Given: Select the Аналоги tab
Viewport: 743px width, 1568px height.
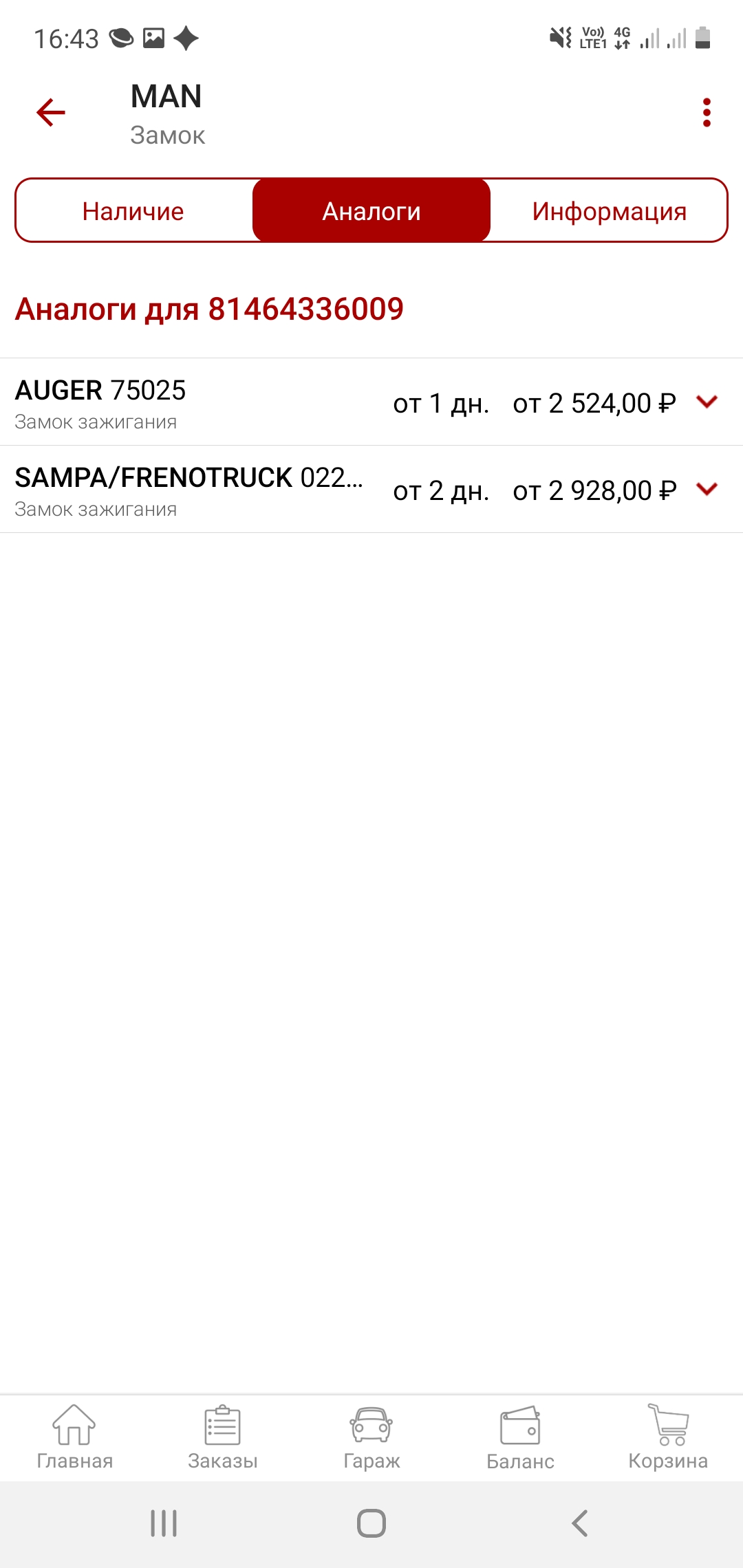Looking at the screenshot, I should click(x=371, y=211).
